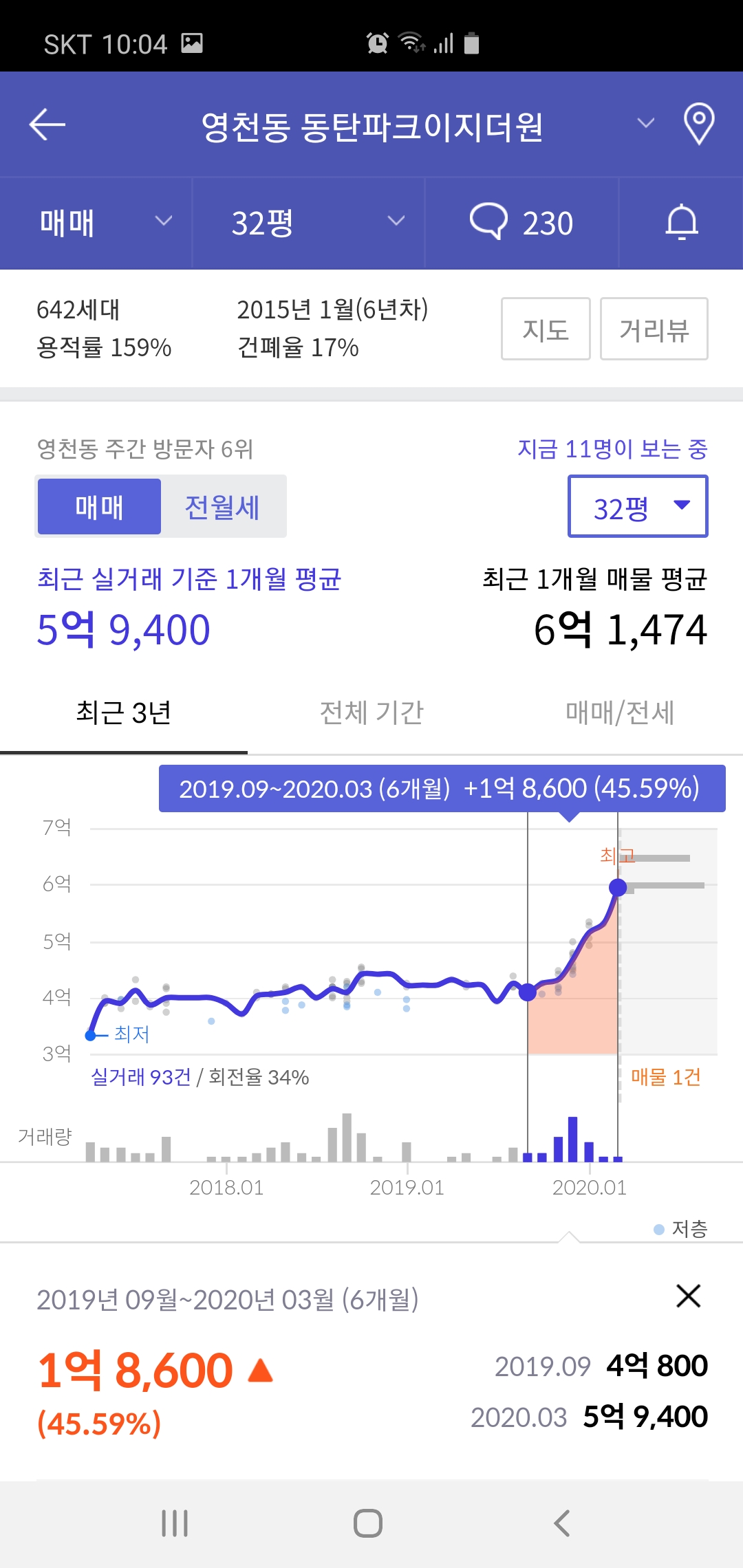The height and width of the screenshot is (1568, 743).
Task: Go back using the header arrow
Action: point(47,124)
